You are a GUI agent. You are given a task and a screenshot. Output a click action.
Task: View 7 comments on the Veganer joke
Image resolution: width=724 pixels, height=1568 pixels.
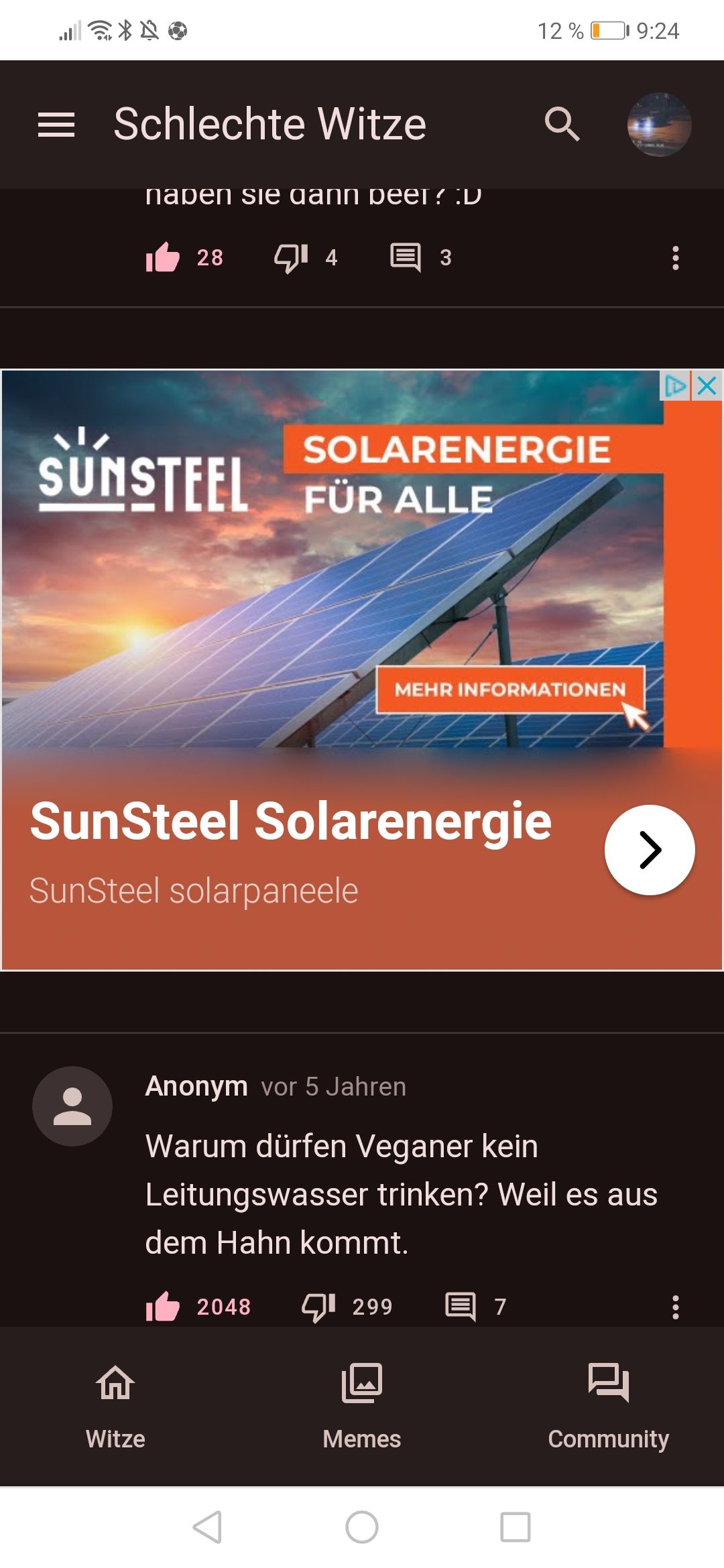pos(461,1306)
